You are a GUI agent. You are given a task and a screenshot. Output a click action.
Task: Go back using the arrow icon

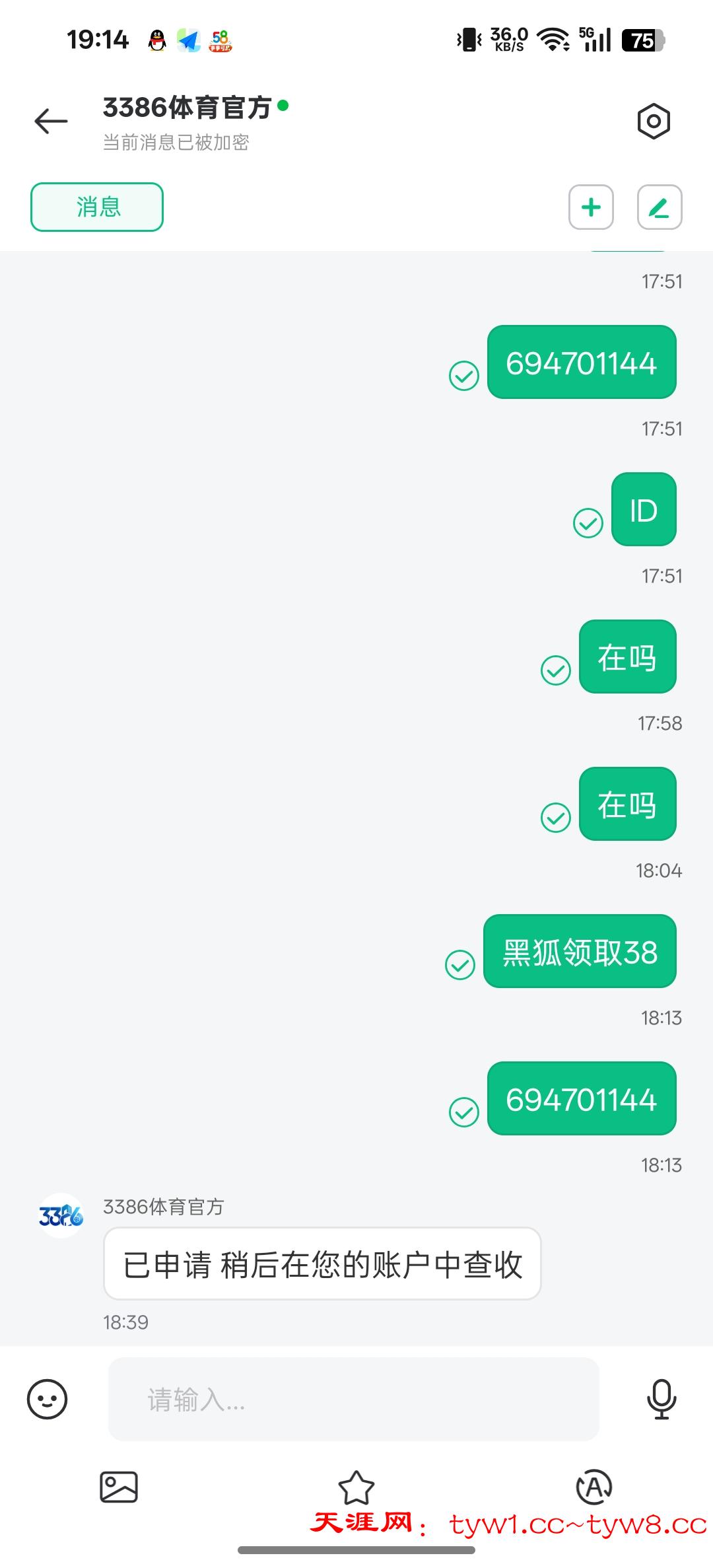[51, 121]
